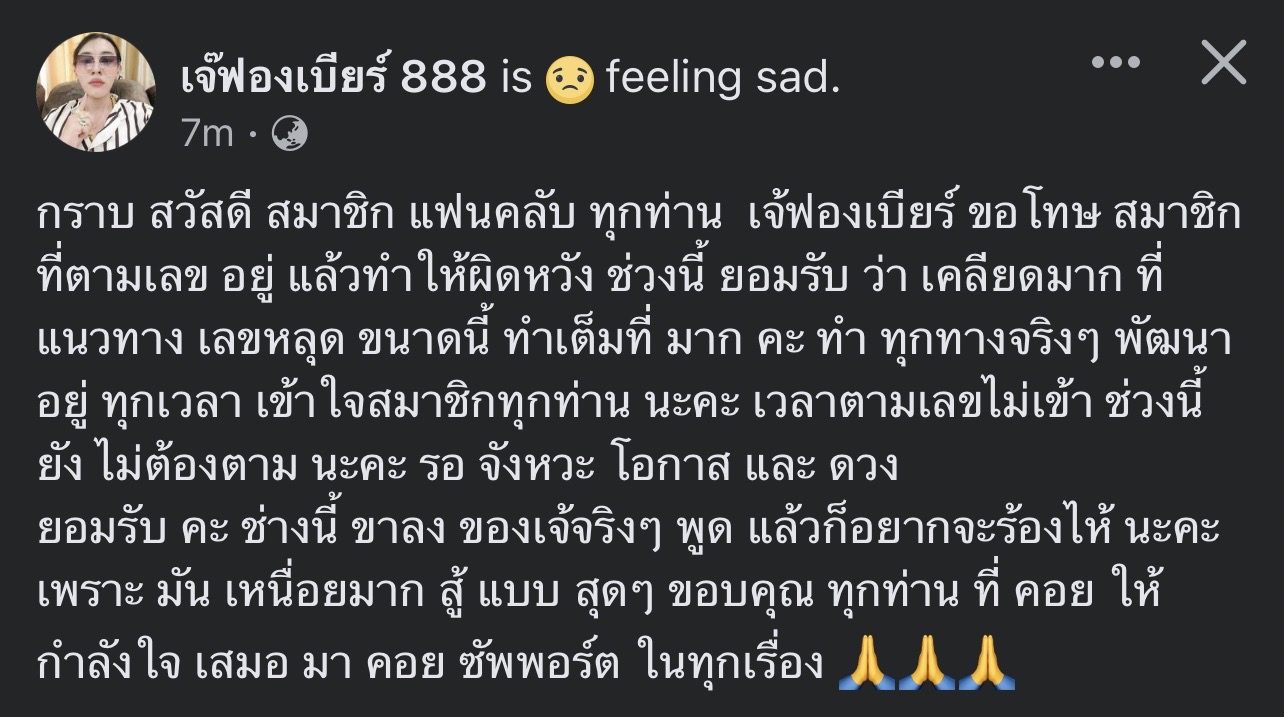Open เจ๊ฟองเบียร์ 888 profile picture
Image resolution: width=1284 pixels, height=717 pixels.
[96, 92]
